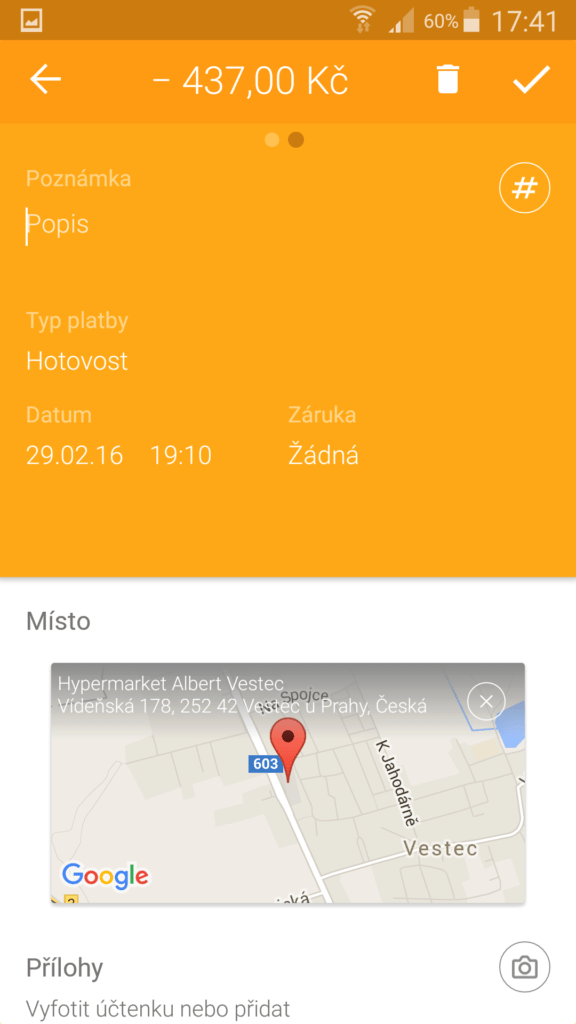This screenshot has height=1024, width=576.
Task: Go back using the arrow
Action: 45,80
